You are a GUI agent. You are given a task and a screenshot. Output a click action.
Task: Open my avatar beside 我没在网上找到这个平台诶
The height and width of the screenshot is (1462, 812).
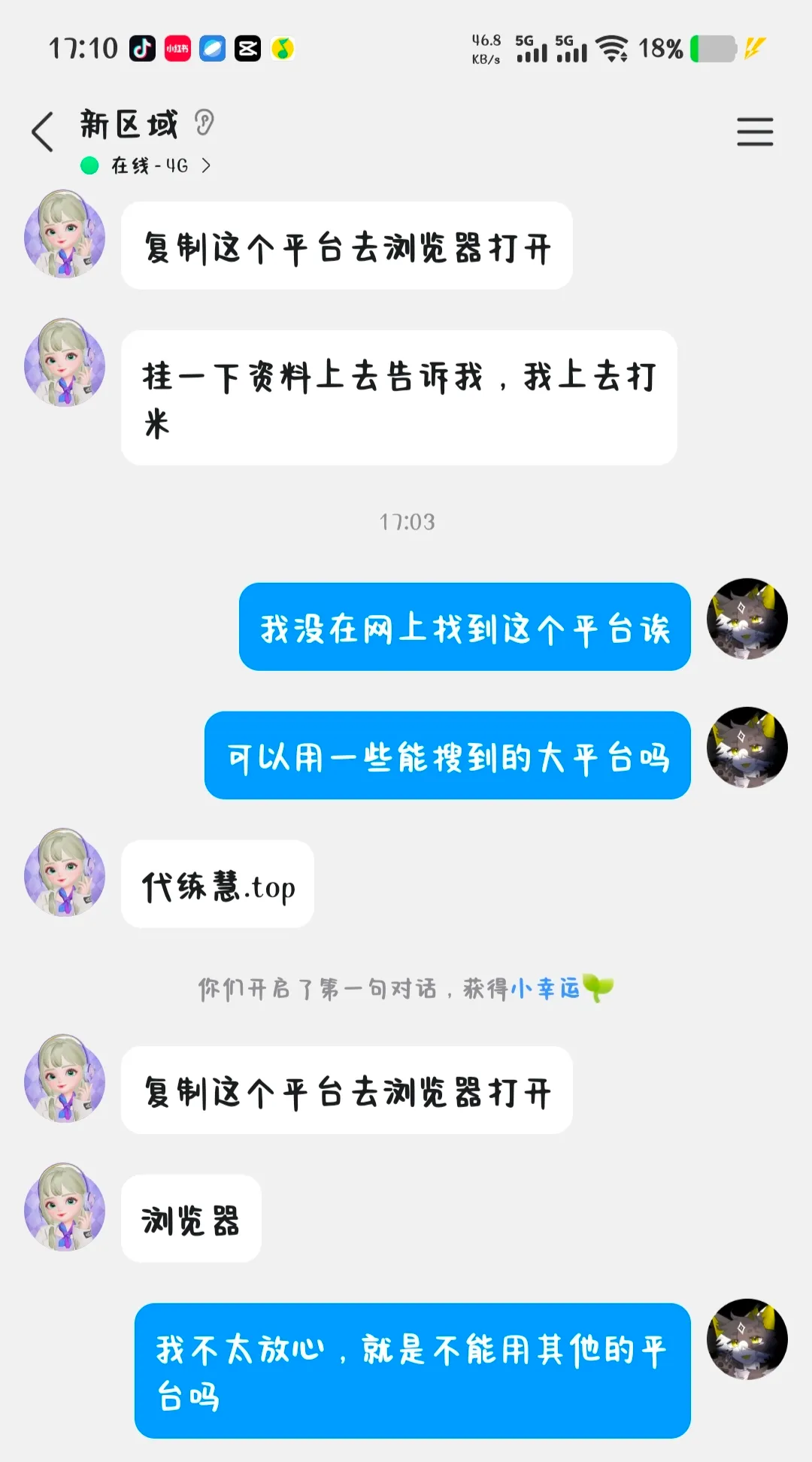coord(747,619)
